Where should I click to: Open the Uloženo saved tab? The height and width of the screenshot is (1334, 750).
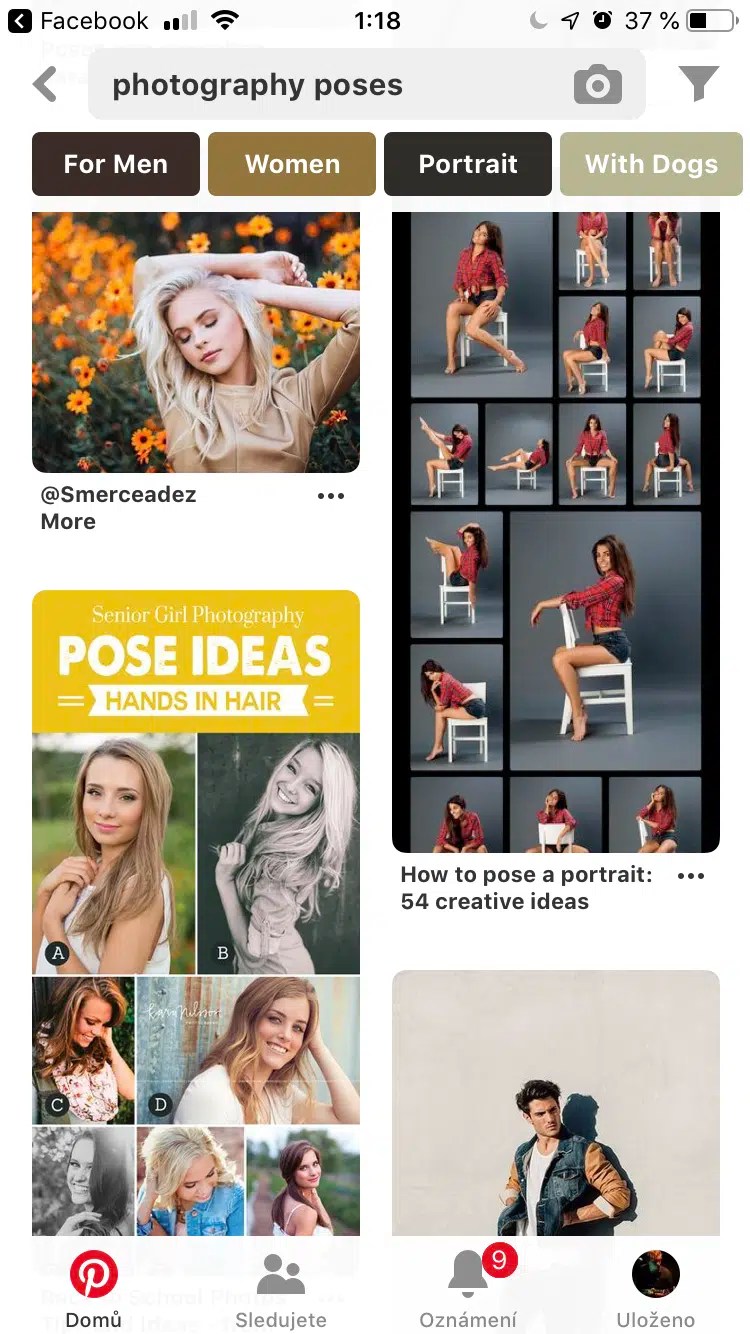[656, 1290]
